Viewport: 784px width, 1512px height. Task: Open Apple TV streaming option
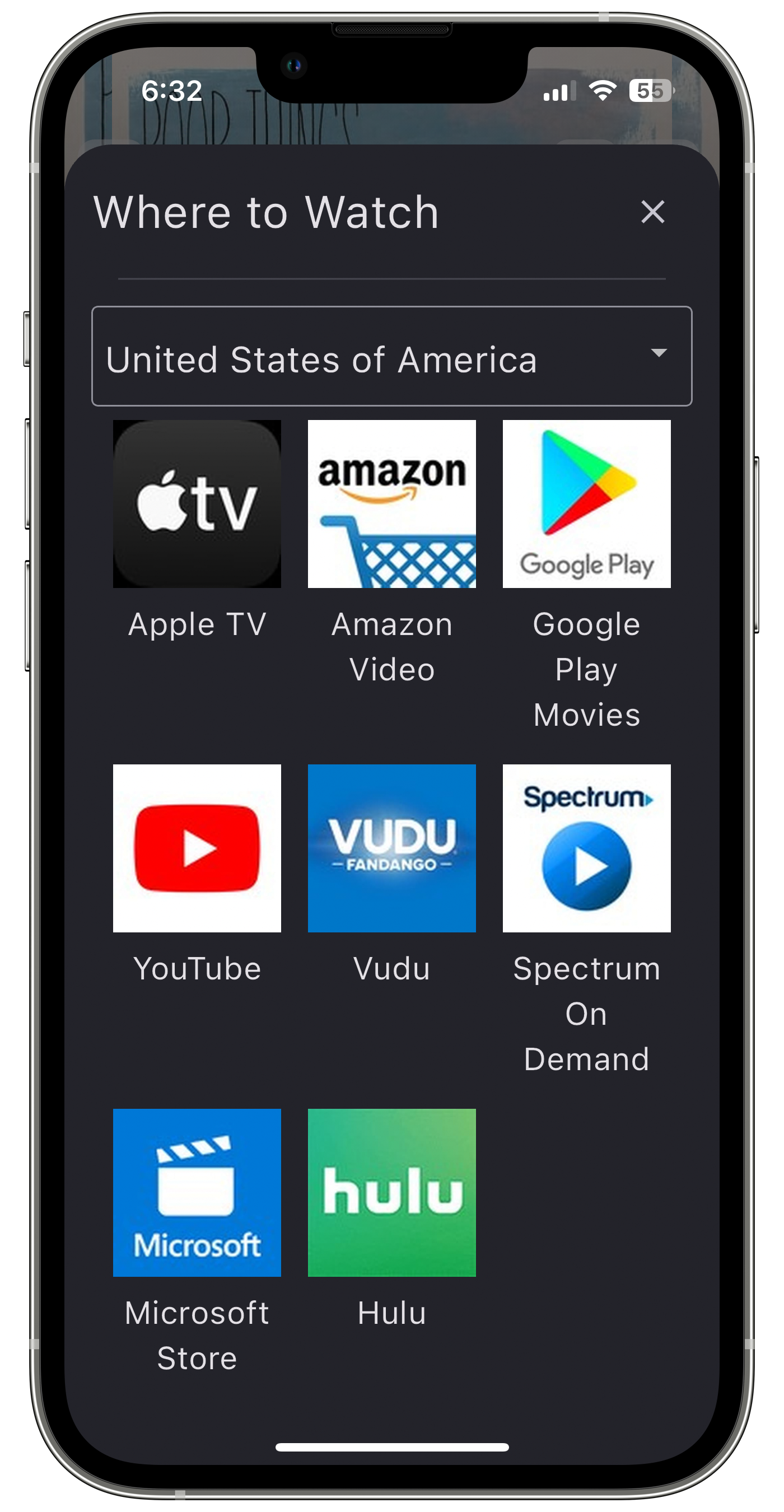[197, 503]
